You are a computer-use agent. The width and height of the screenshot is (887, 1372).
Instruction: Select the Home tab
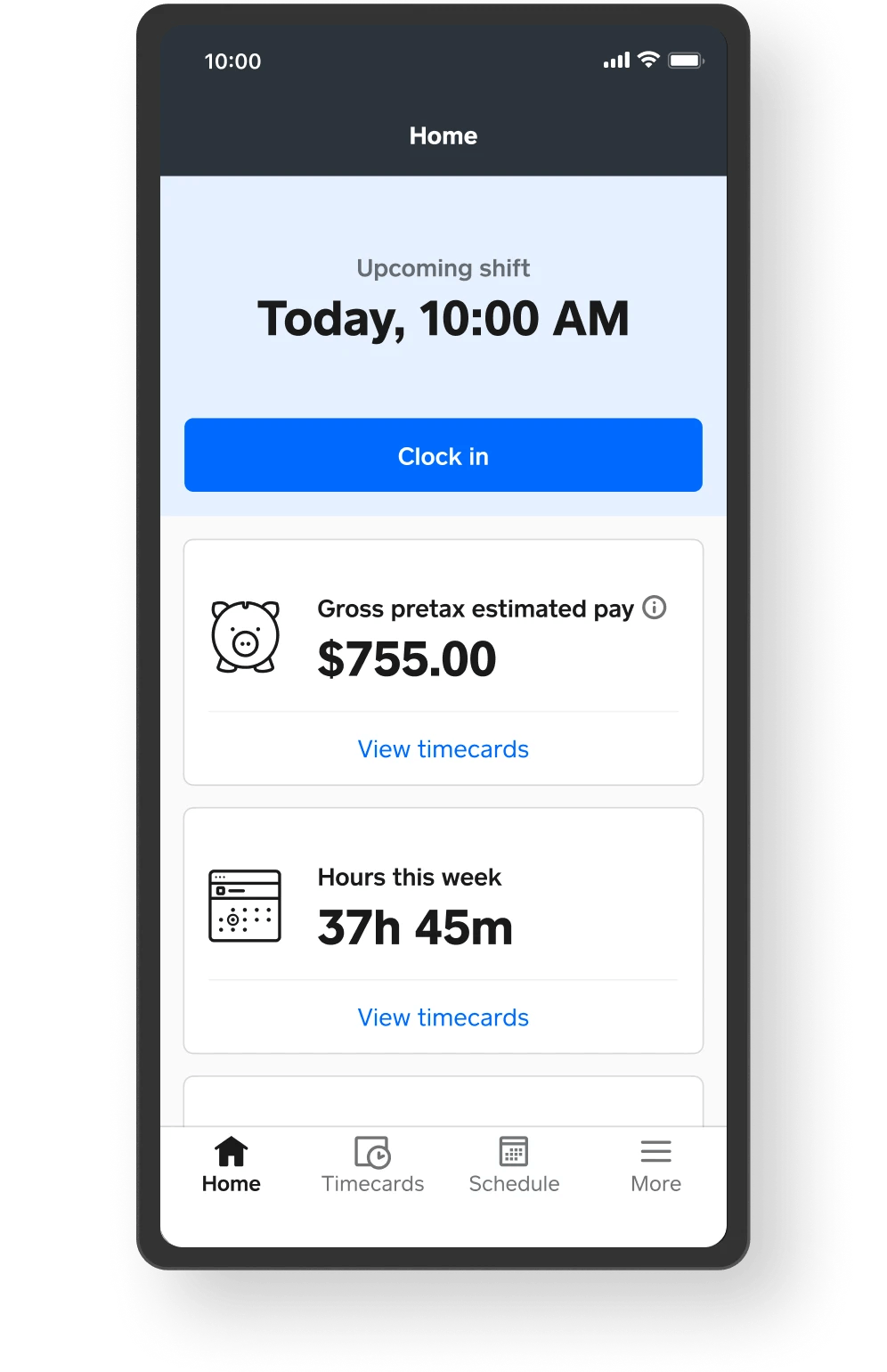pyautogui.click(x=231, y=1165)
